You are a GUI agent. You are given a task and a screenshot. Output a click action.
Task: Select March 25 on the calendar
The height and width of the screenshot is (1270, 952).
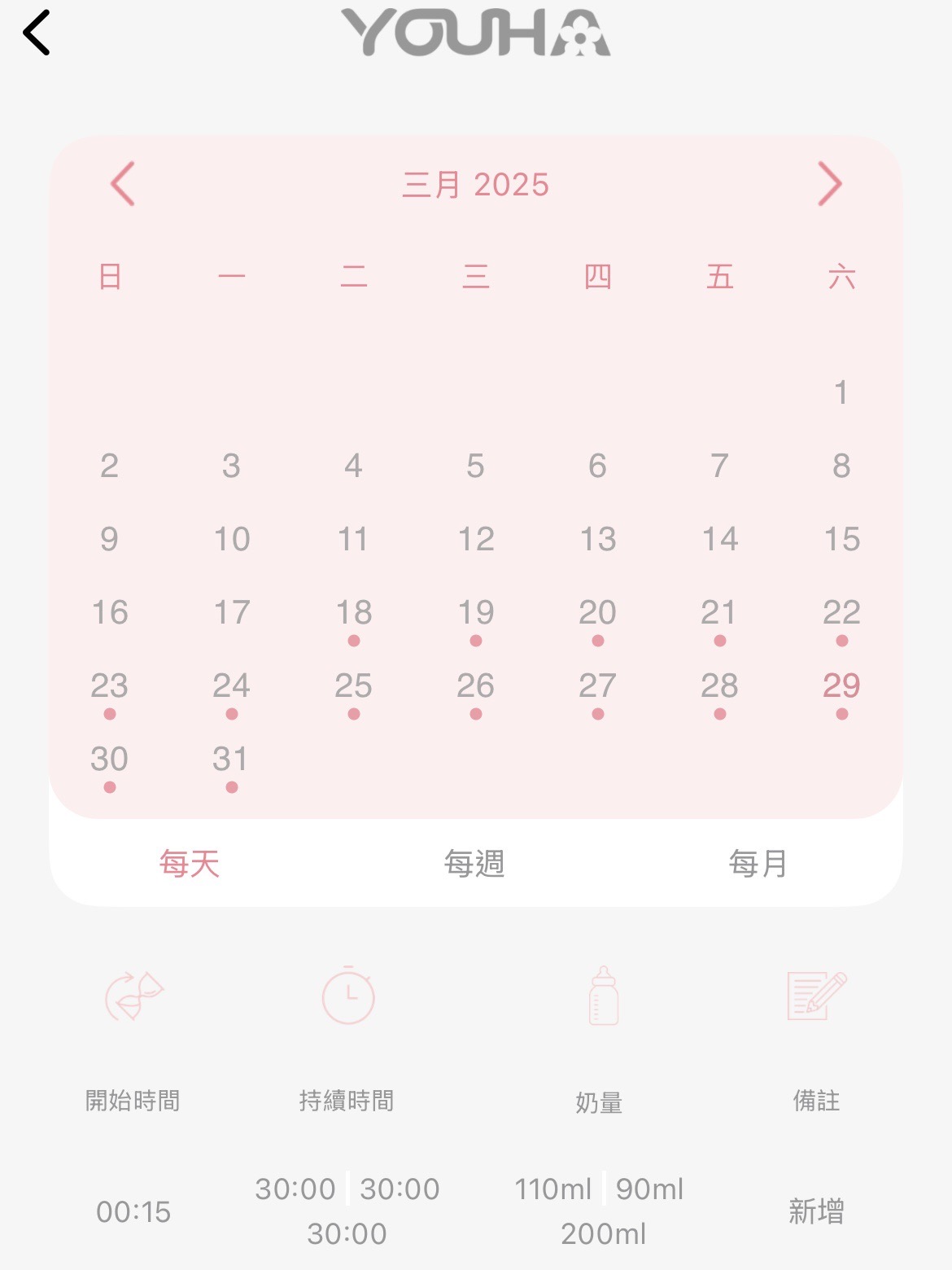point(353,686)
